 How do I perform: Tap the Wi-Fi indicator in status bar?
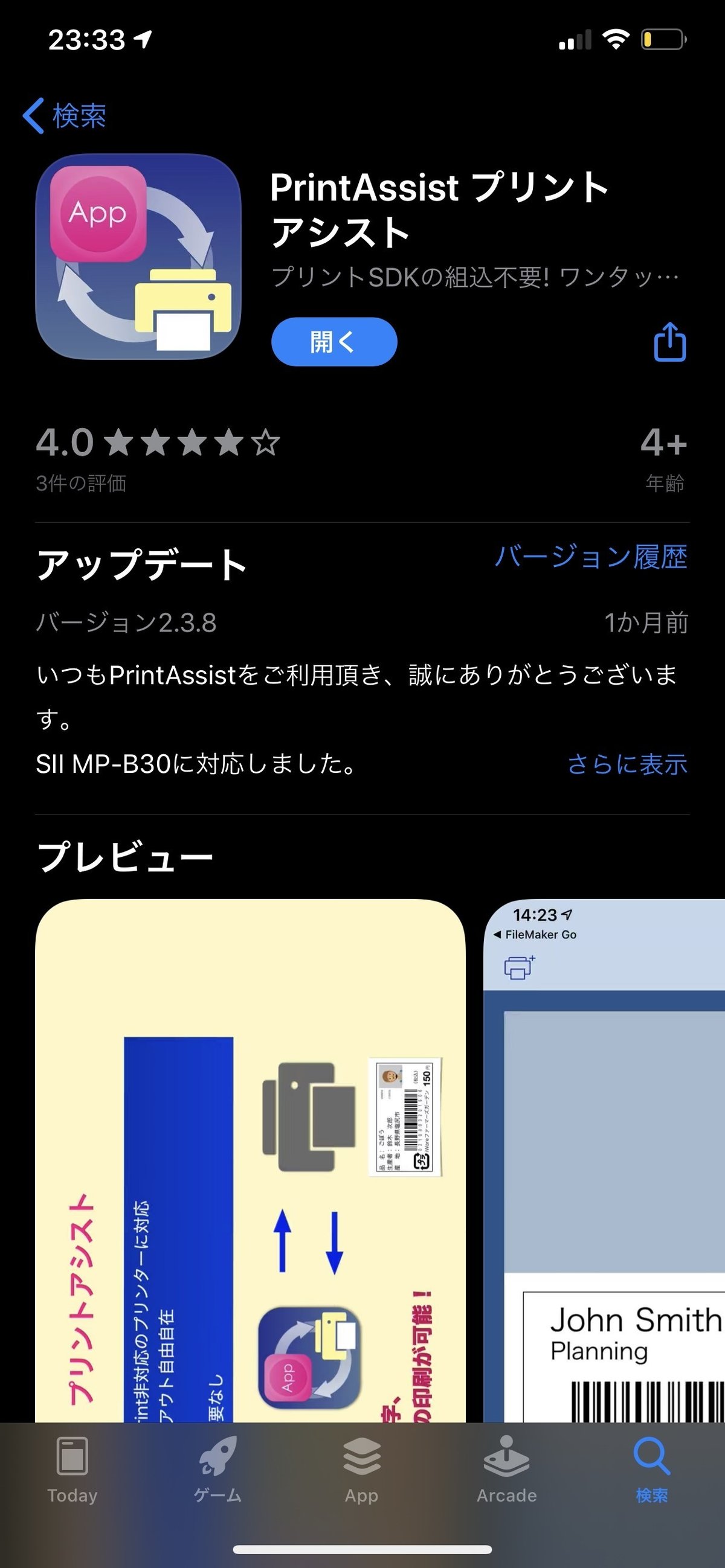point(614,39)
